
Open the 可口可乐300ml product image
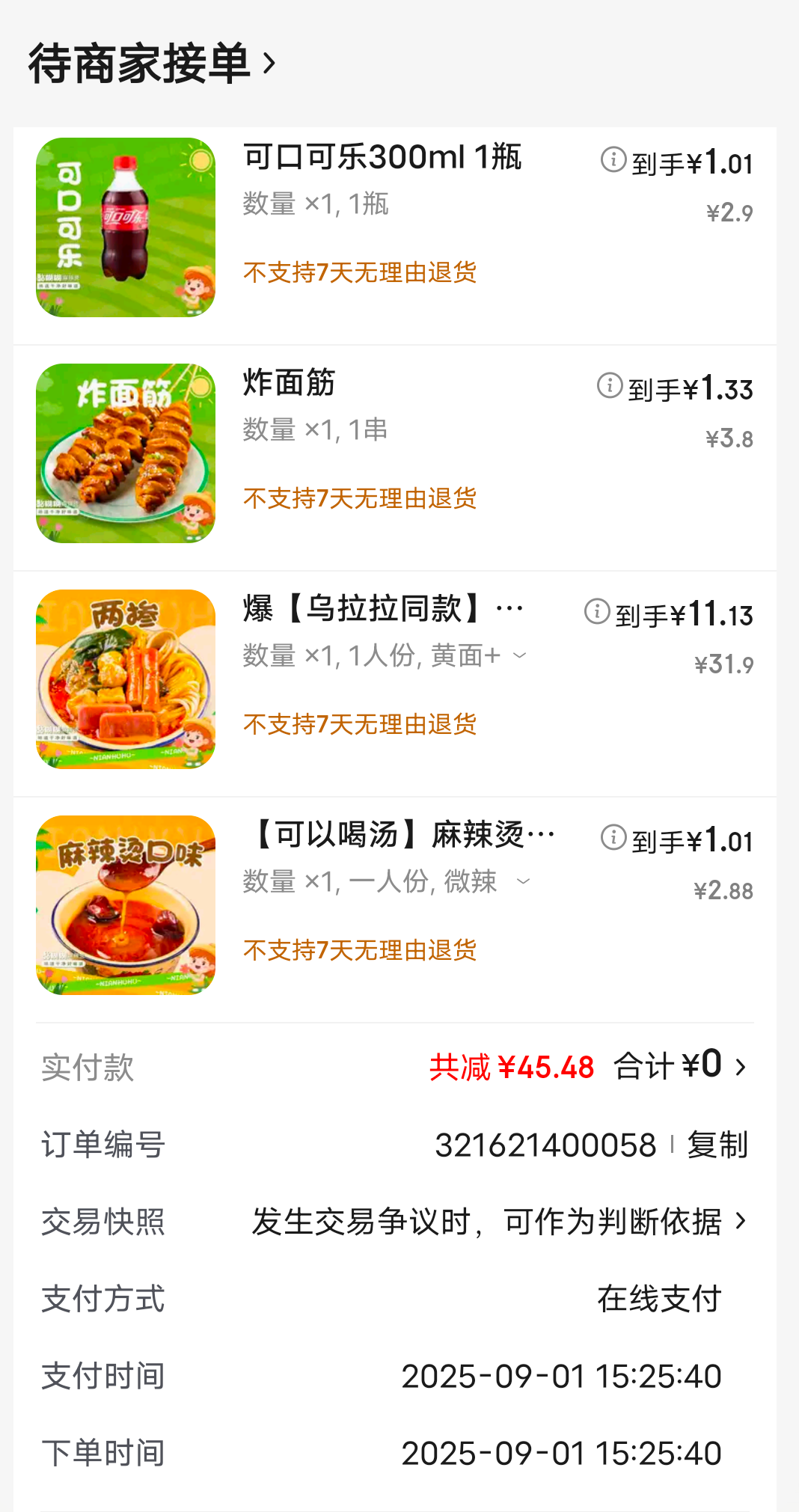click(126, 227)
